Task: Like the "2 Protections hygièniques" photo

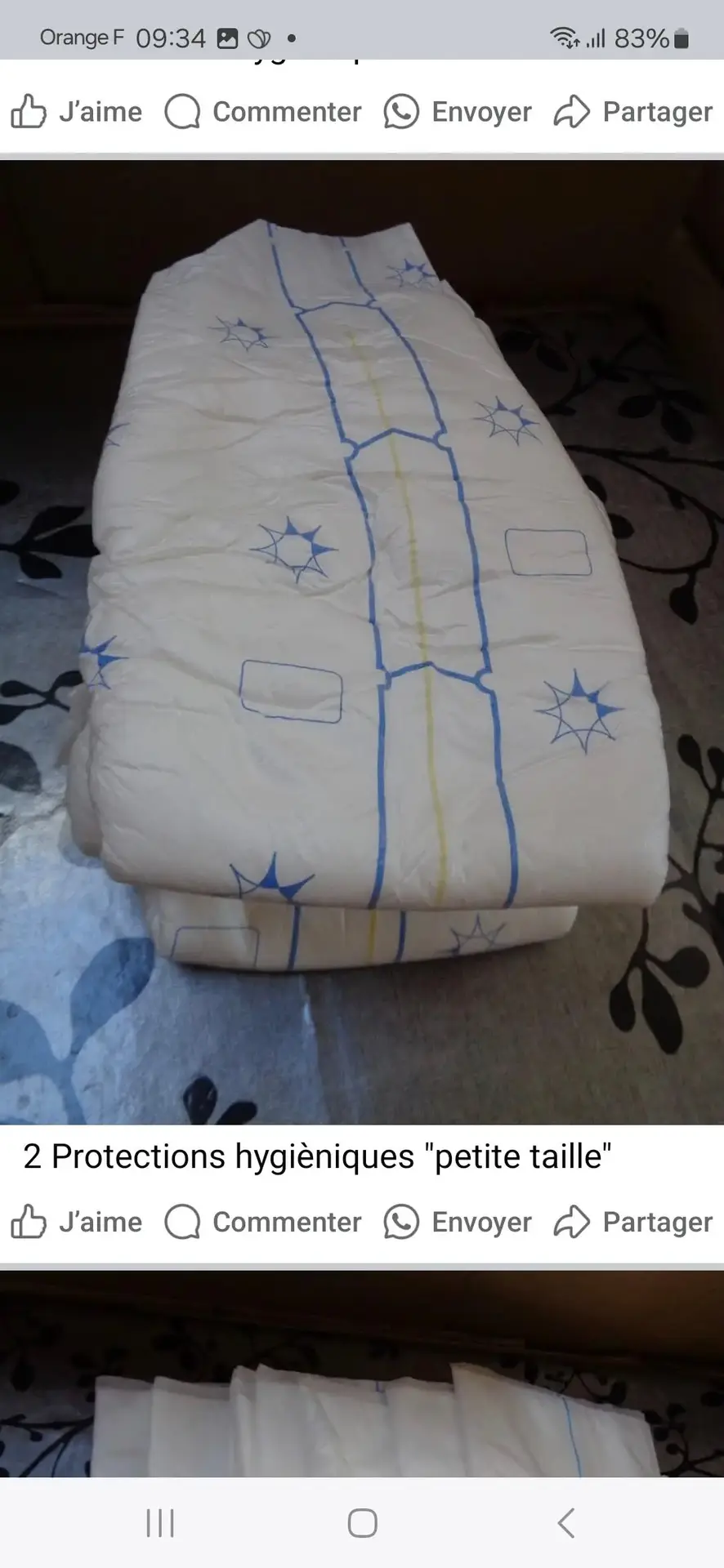Action: tap(76, 1222)
